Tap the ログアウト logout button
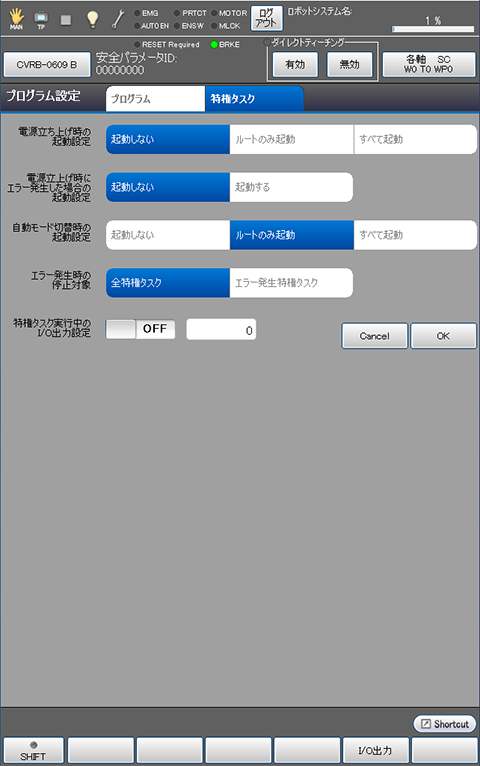Viewport: 480px width, 766px height. (266, 18)
